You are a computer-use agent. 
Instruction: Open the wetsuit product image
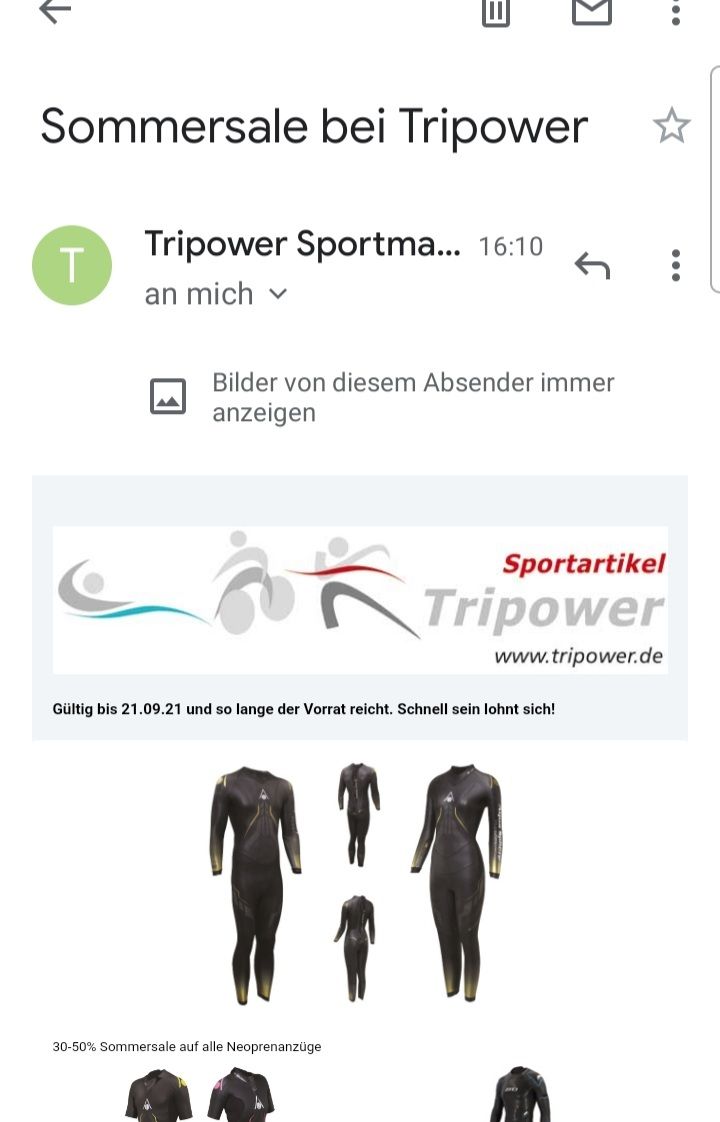pyautogui.click(x=356, y=883)
